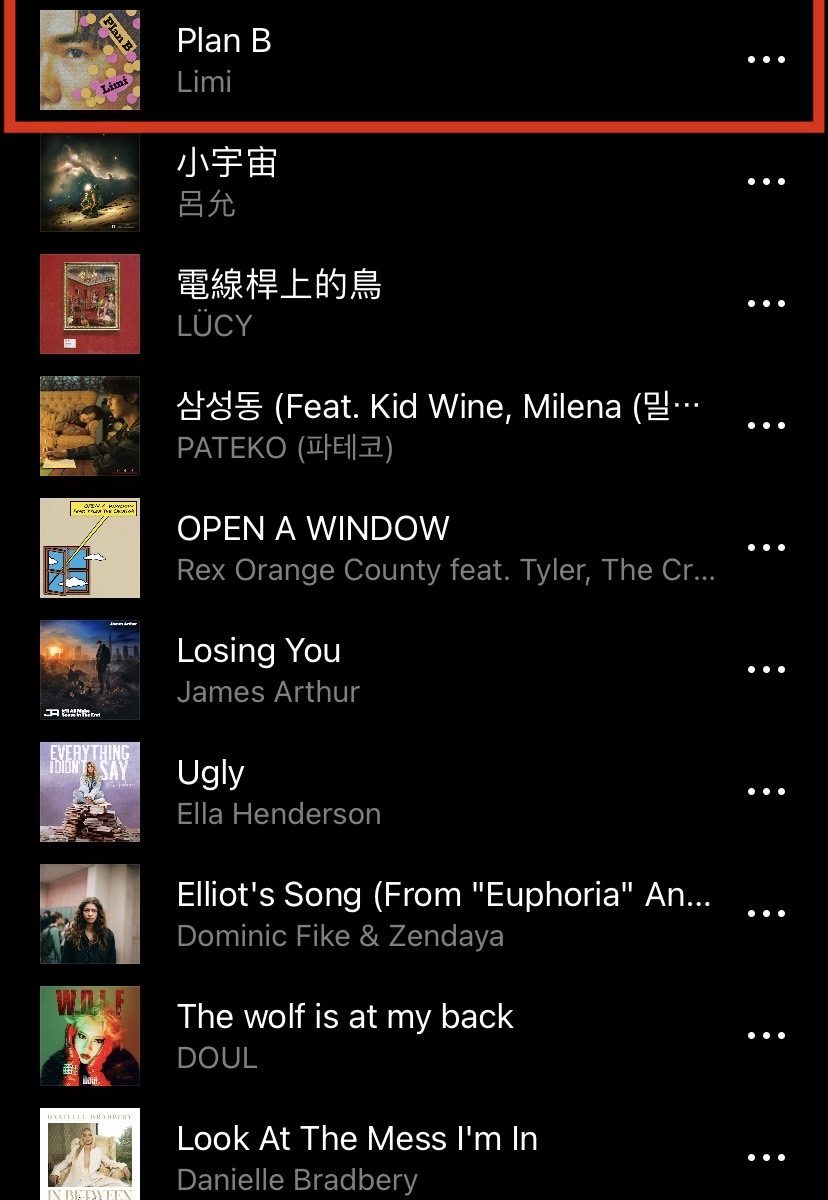Open more options for 電線桿上的鳥
This screenshot has height=1200, width=828.
[x=766, y=304]
